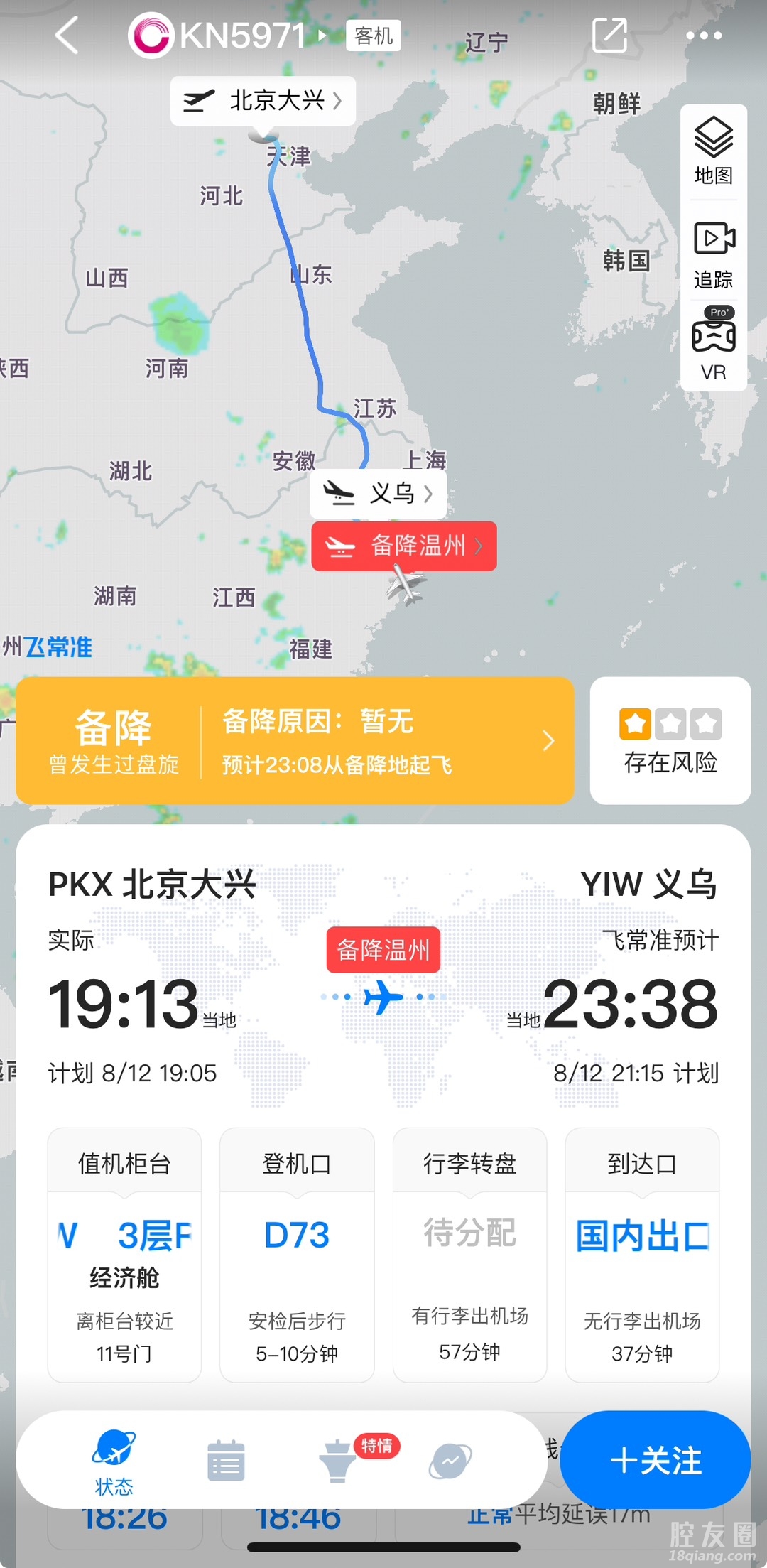The image size is (767, 1568).
Task: Tap the 义乌 arrival airport label
Action: pos(378,493)
